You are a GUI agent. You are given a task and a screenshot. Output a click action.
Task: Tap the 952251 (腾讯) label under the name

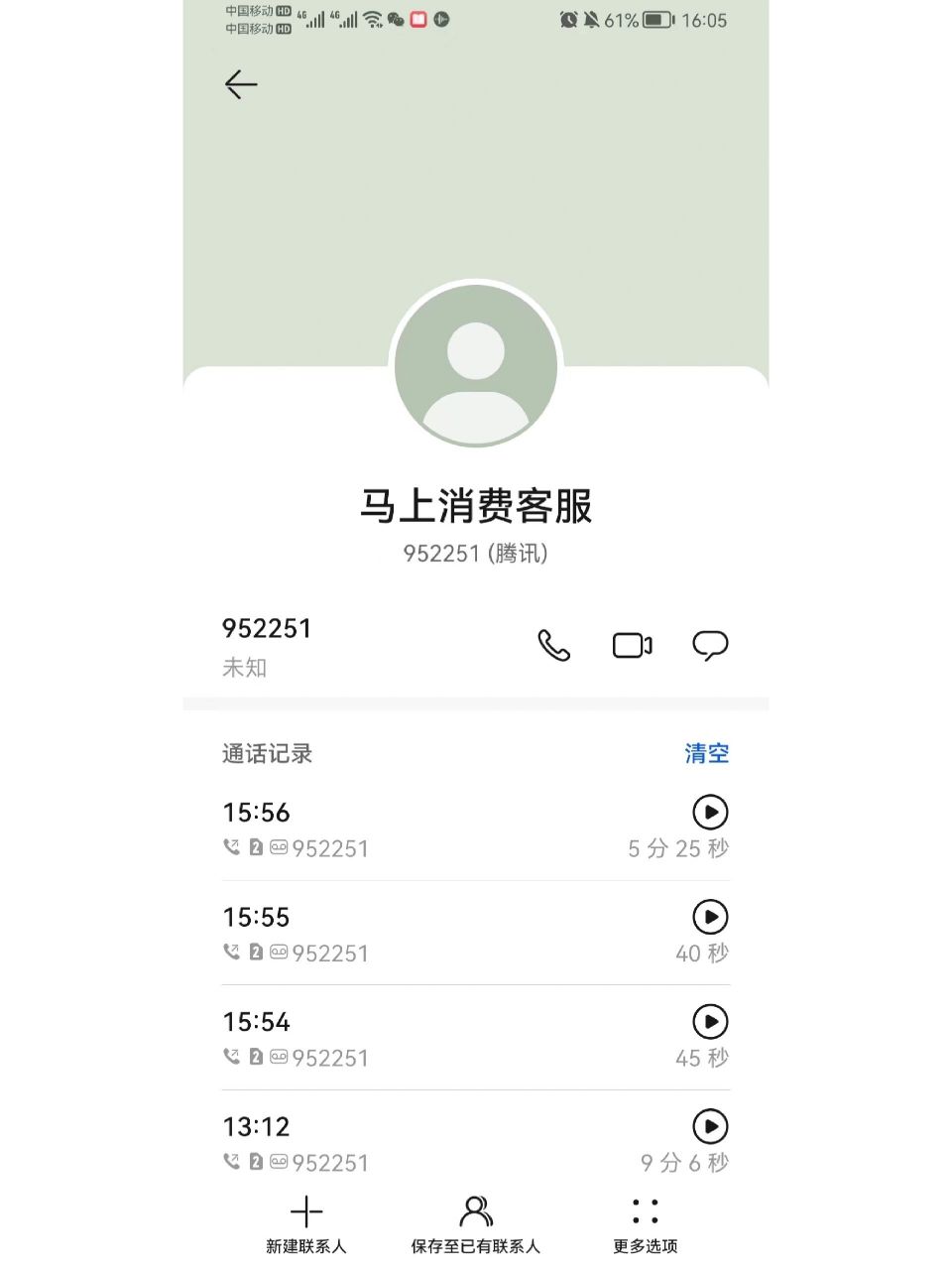coord(475,553)
